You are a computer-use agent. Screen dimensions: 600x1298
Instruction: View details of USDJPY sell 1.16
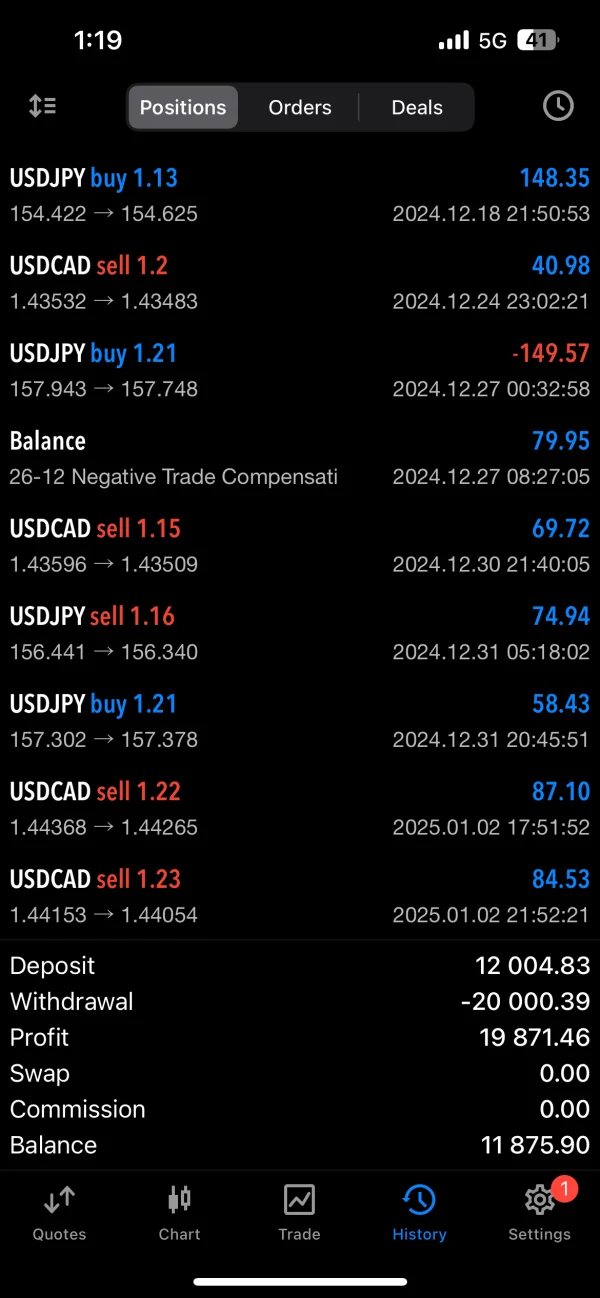coord(300,633)
